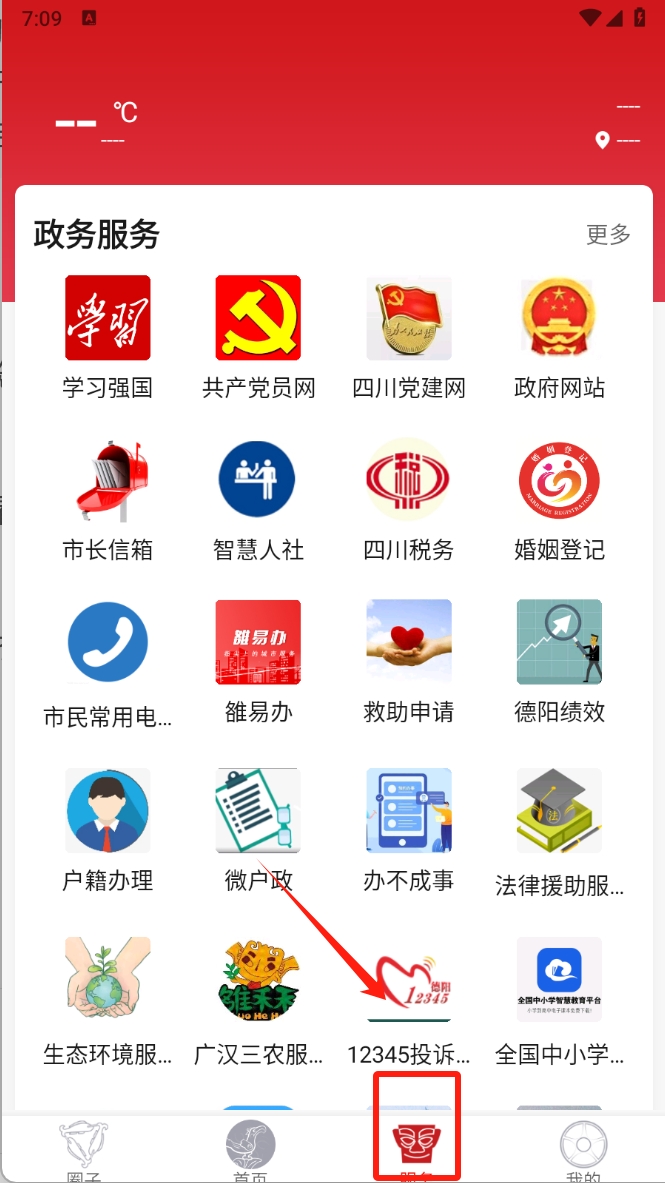Open 四川税务 service
Screen dimensions: 665x1183
[408, 481]
